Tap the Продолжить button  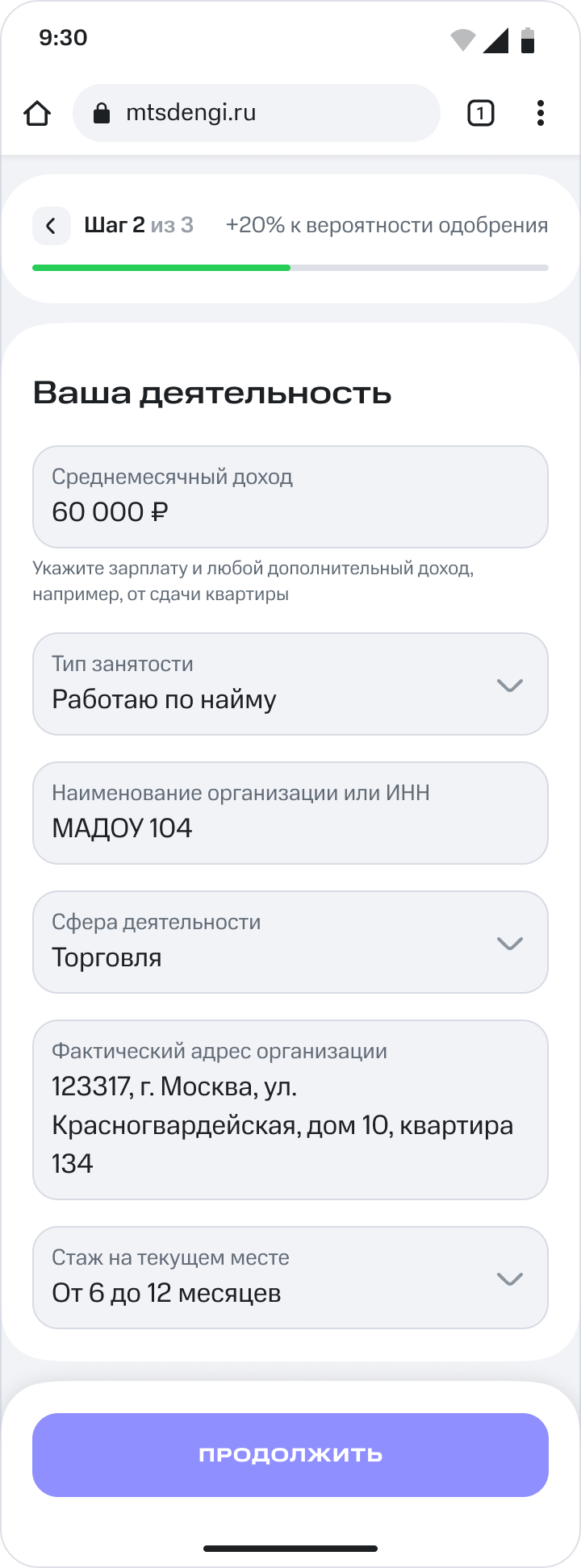(290, 1455)
